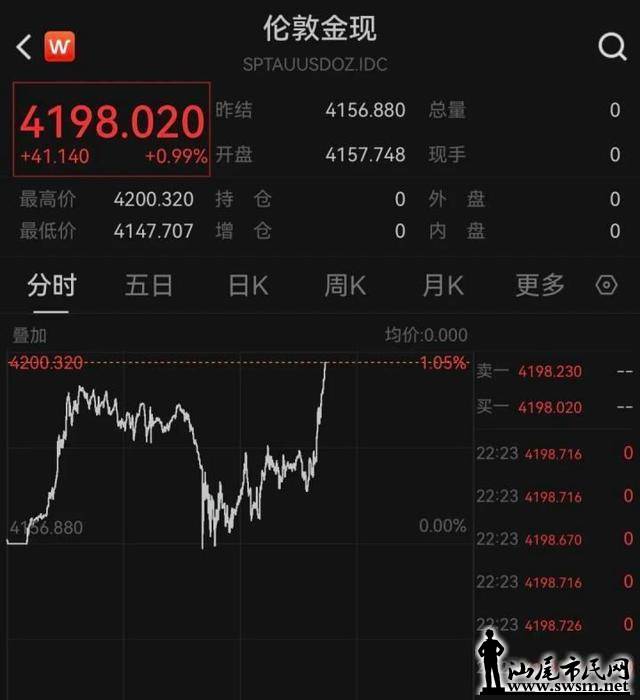This screenshot has height=700, width=640.
Task: Select the 日K chart tab
Action: click(248, 285)
